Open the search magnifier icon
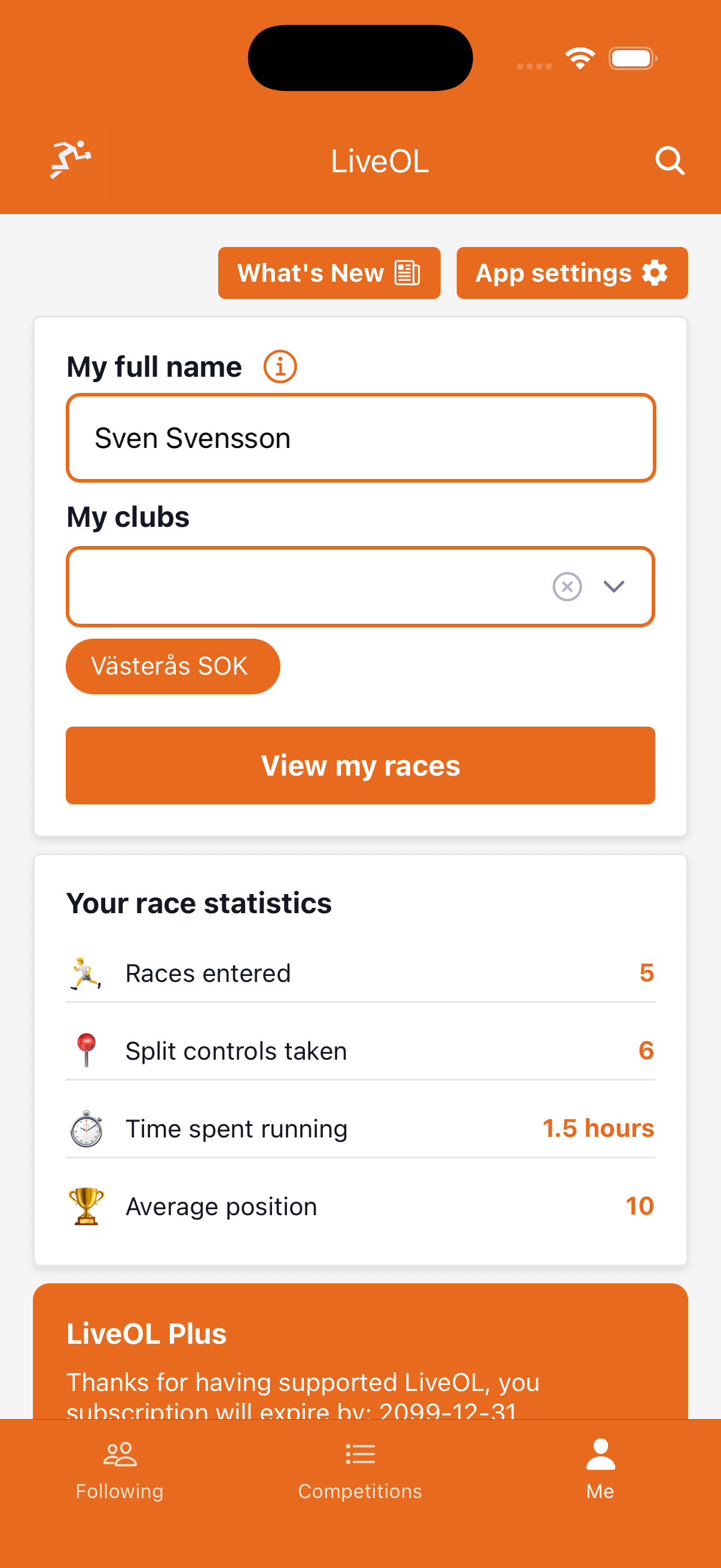The width and height of the screenshot is (721, 1568). pos(670,161)
